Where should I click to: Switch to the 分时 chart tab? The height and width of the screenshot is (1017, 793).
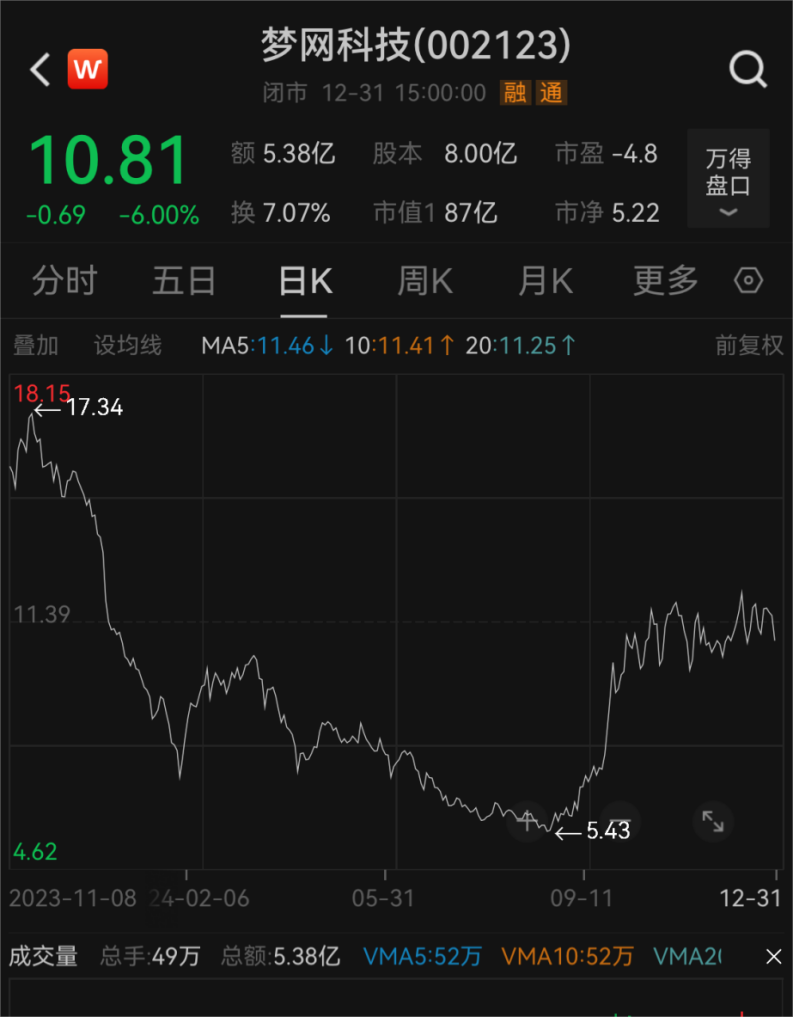pos(64,281)
